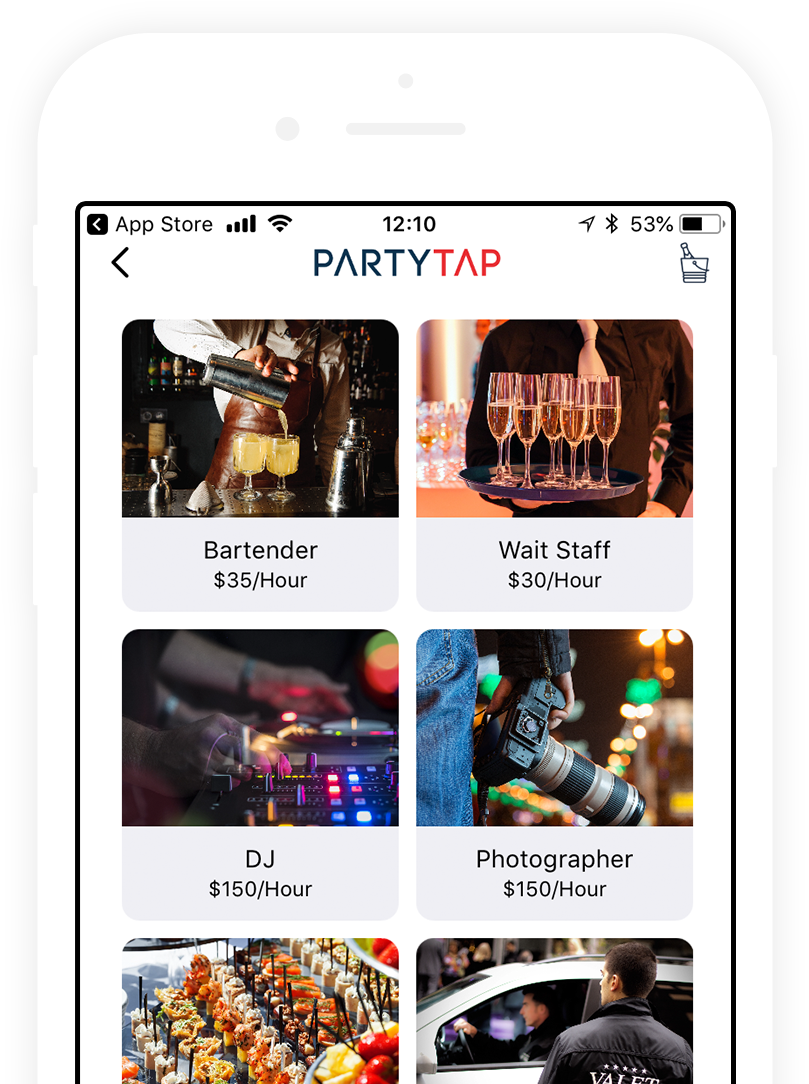Open the catering appetizers service card
Viewport: 809px width, 1084px height.
tap(260, 1010)
